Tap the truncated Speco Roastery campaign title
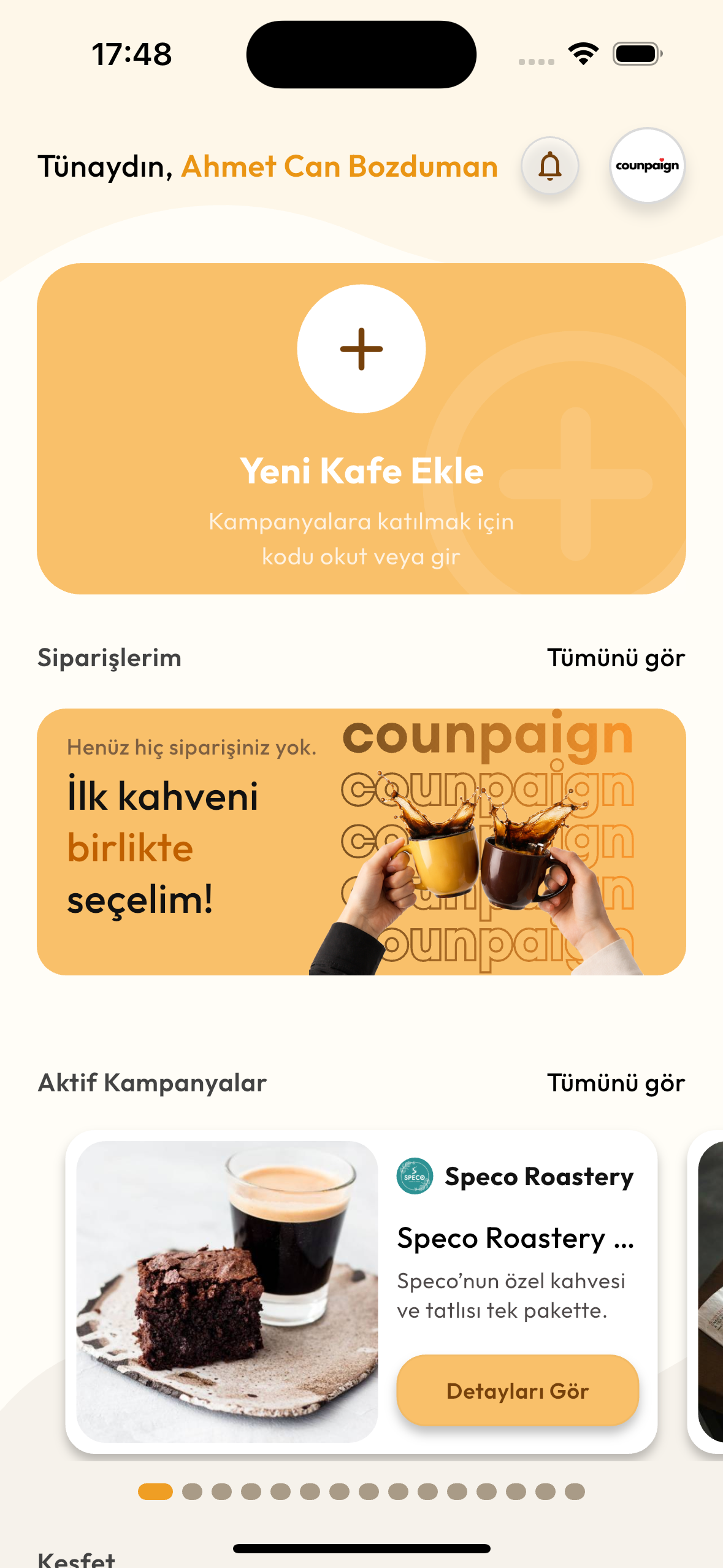This screenshot has width=723, height=1568. (515, 1237)
